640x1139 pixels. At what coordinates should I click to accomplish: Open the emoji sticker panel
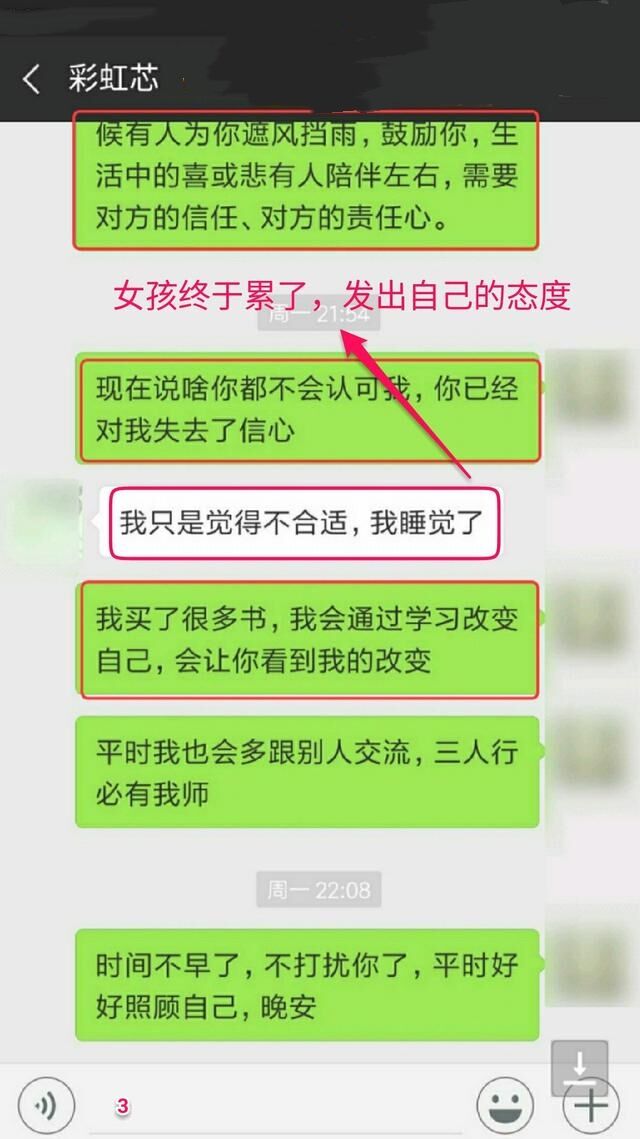(504, 1106)
